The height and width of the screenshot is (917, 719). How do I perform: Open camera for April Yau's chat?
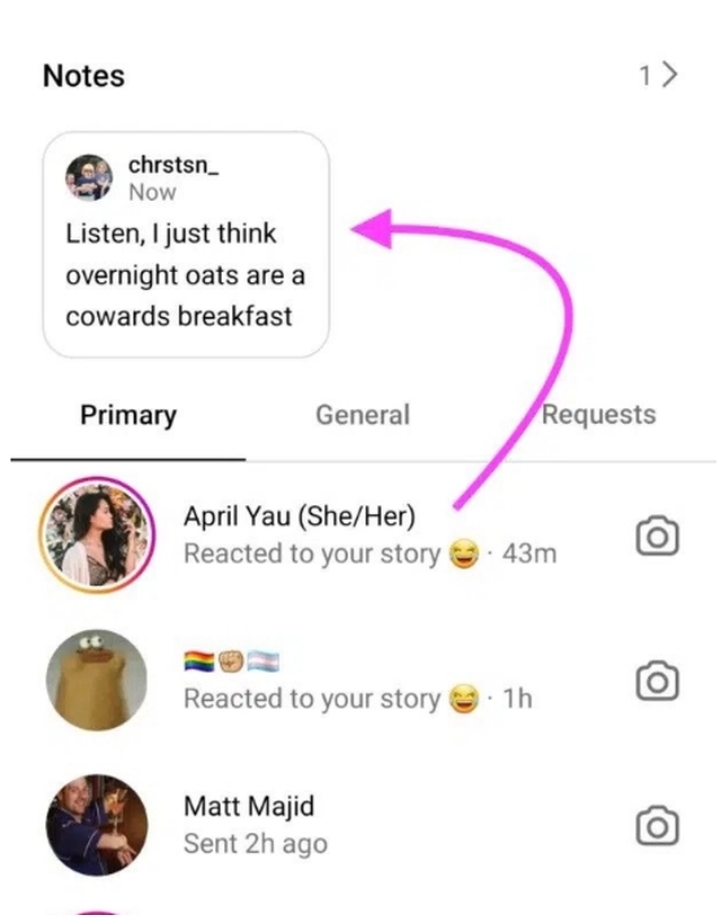click(x=657, y=537)
